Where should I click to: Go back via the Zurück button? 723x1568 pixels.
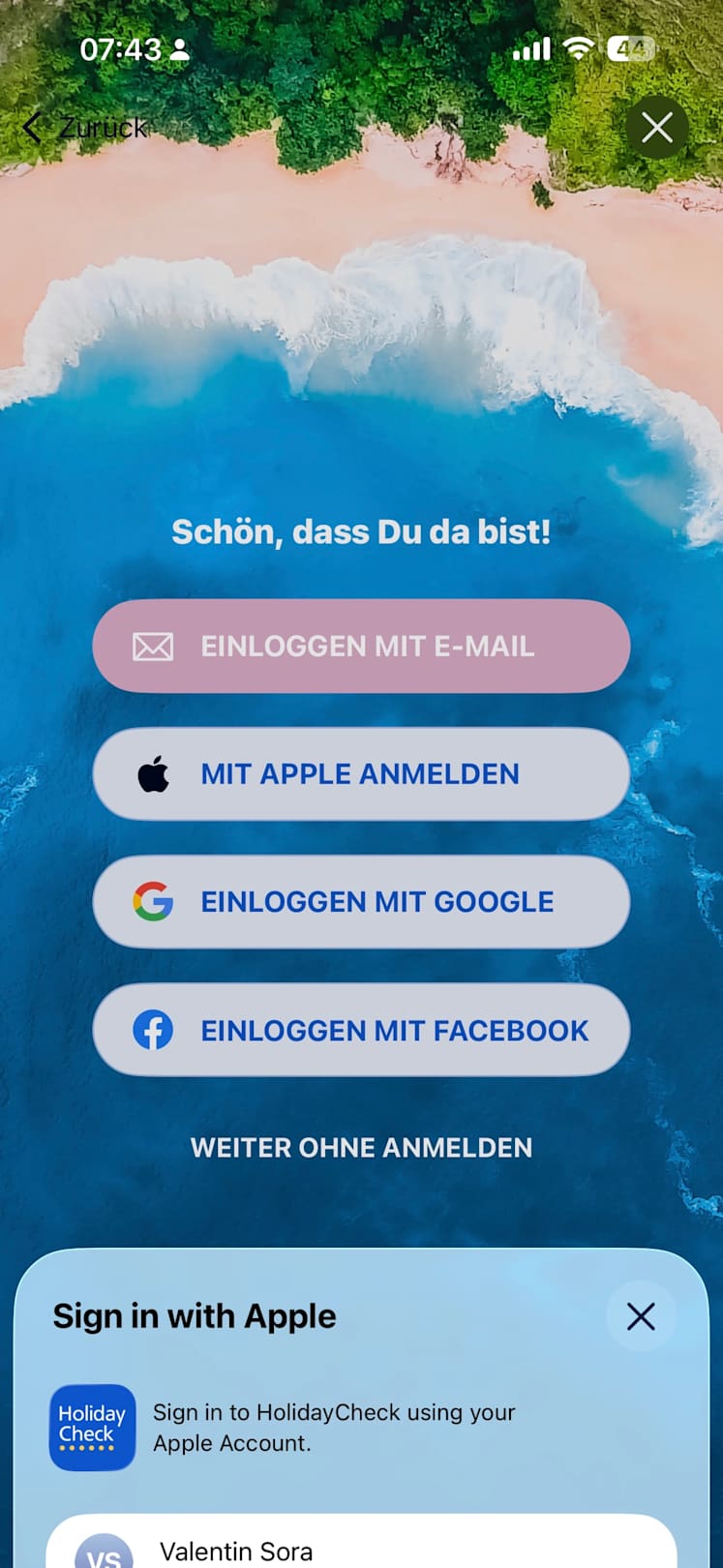coord(85,127)
